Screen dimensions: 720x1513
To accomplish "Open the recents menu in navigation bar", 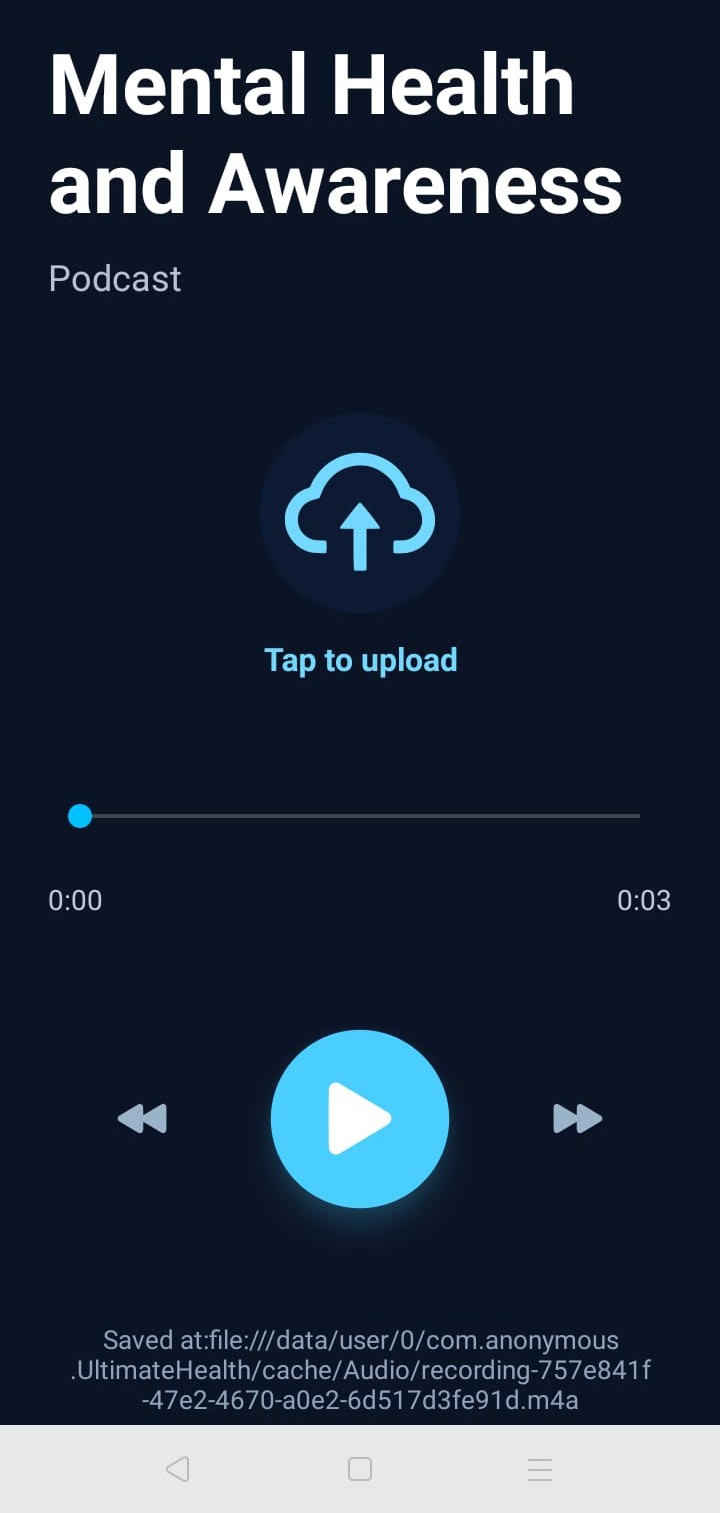I will pyautogui.click(x=539, y=1468).
